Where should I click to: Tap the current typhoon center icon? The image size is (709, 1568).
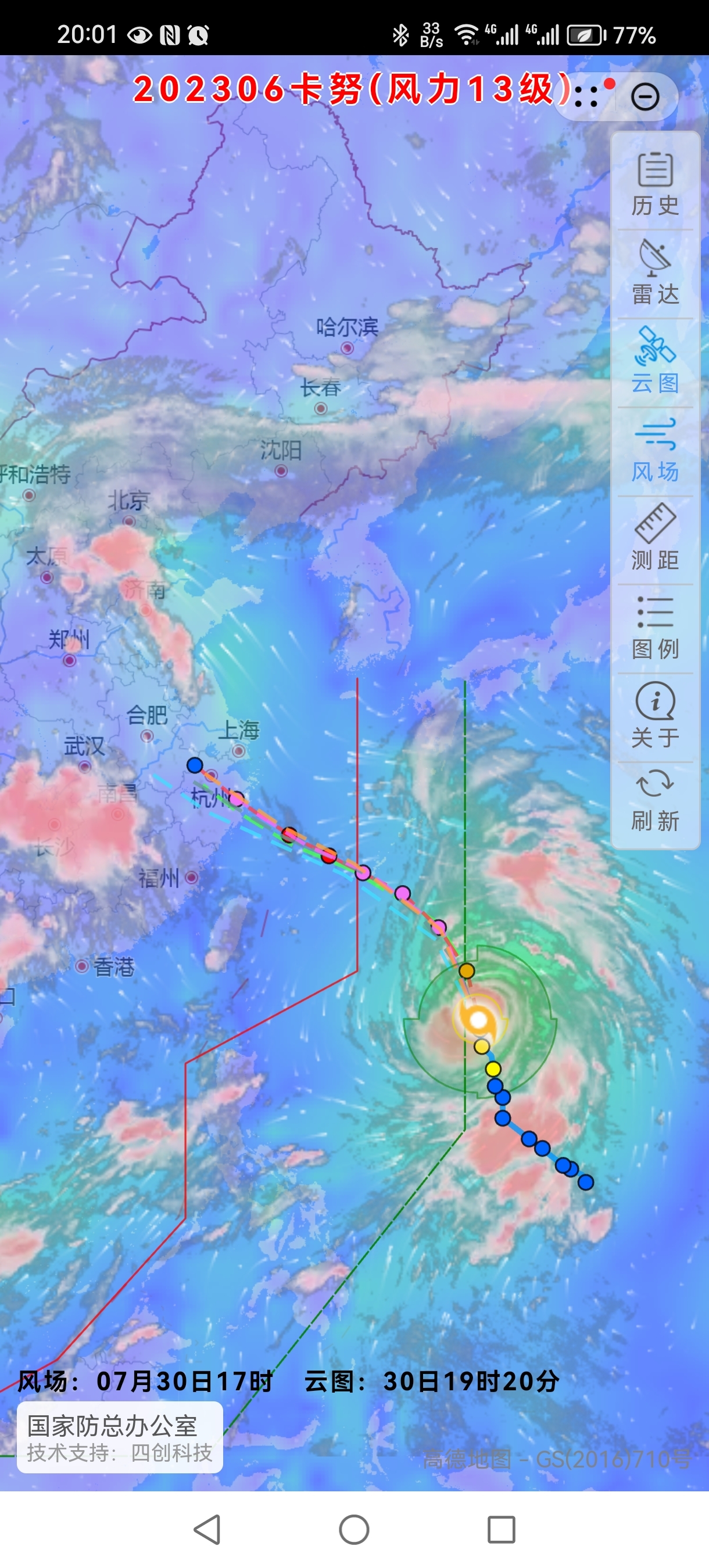tap(479, 1019)
